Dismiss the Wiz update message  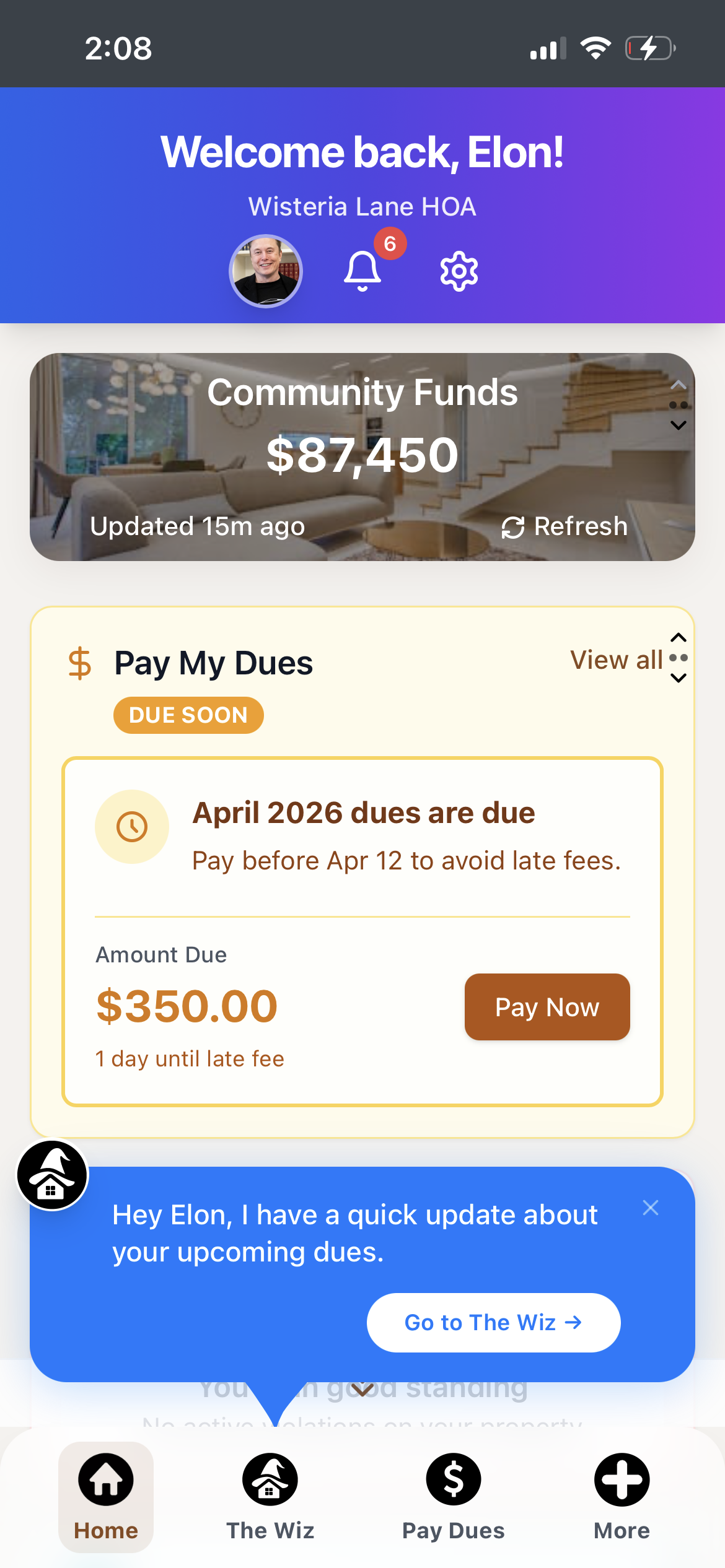[651, 1207]
